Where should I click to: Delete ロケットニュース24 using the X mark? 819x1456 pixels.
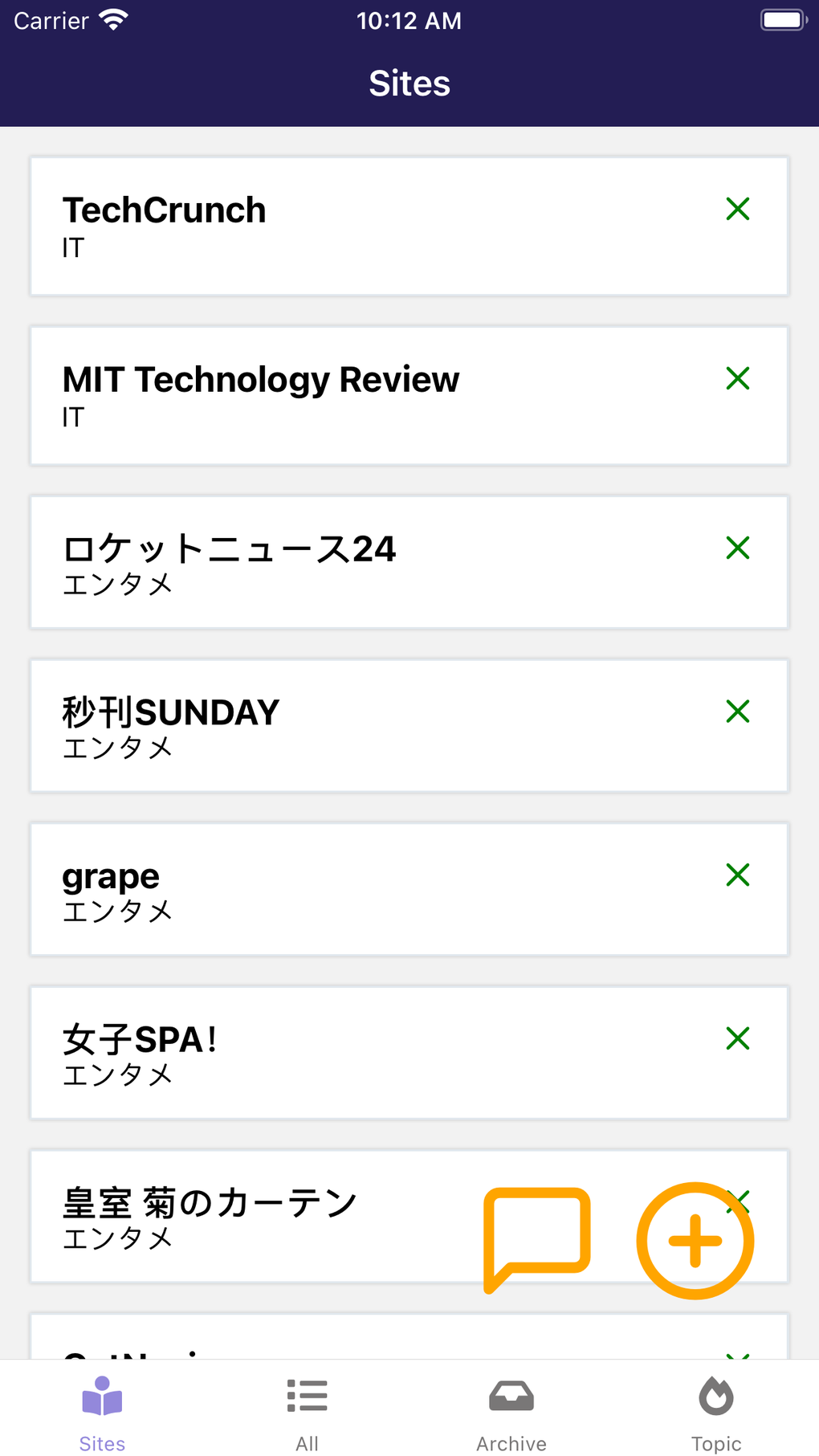[738, 548]
